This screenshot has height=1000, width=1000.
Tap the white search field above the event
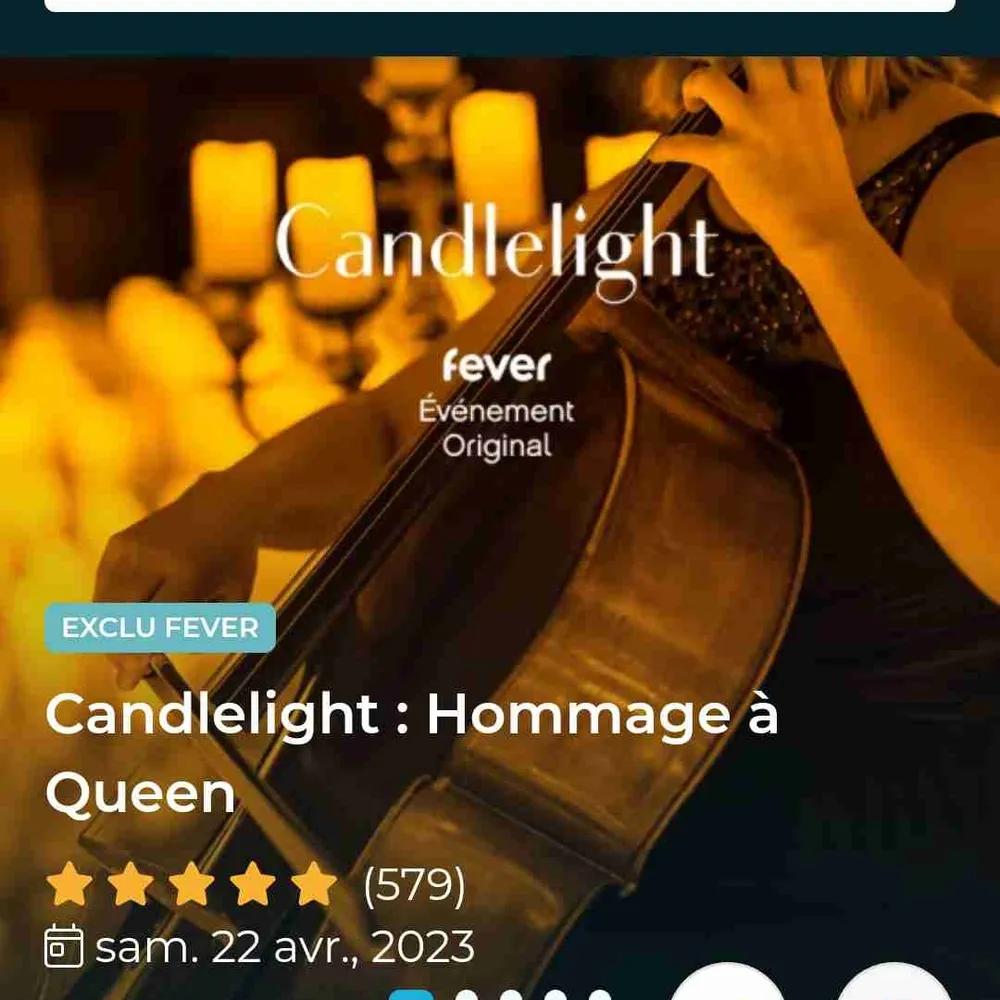click(x=500, y=5)
